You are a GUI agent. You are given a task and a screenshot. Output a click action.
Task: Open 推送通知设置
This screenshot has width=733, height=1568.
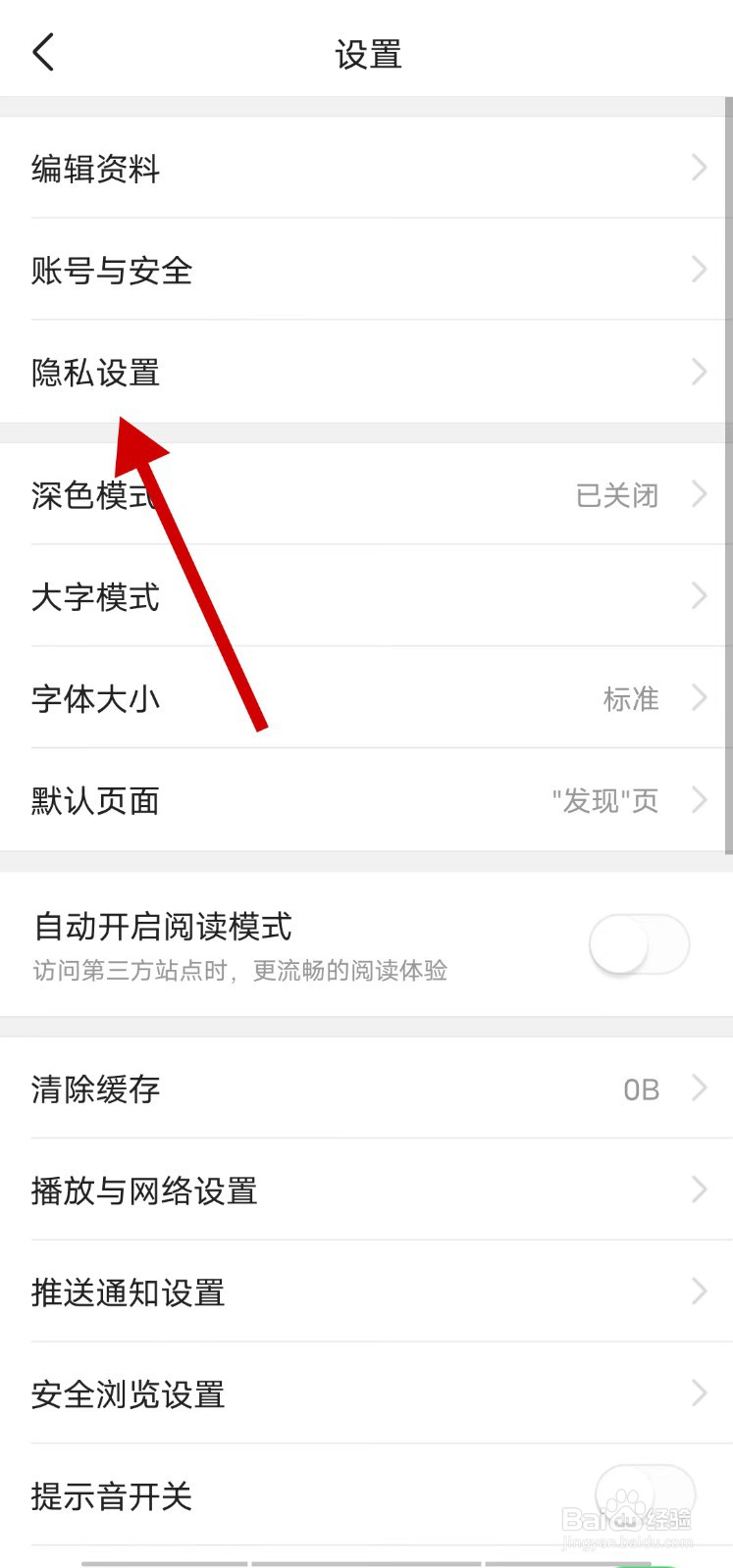(x=366, y=1292)
